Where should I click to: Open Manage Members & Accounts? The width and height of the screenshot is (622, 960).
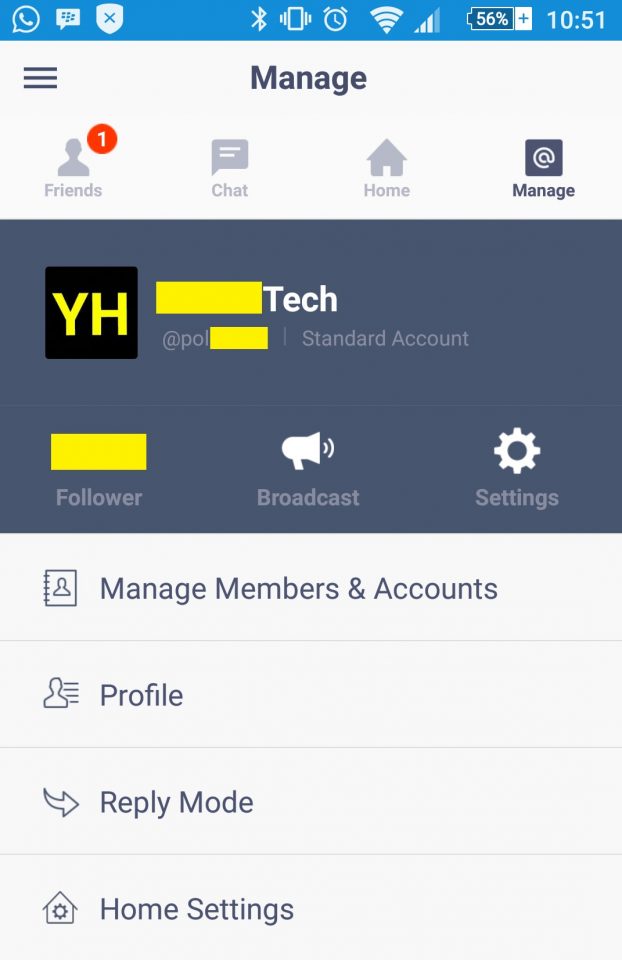pos(298,588)
